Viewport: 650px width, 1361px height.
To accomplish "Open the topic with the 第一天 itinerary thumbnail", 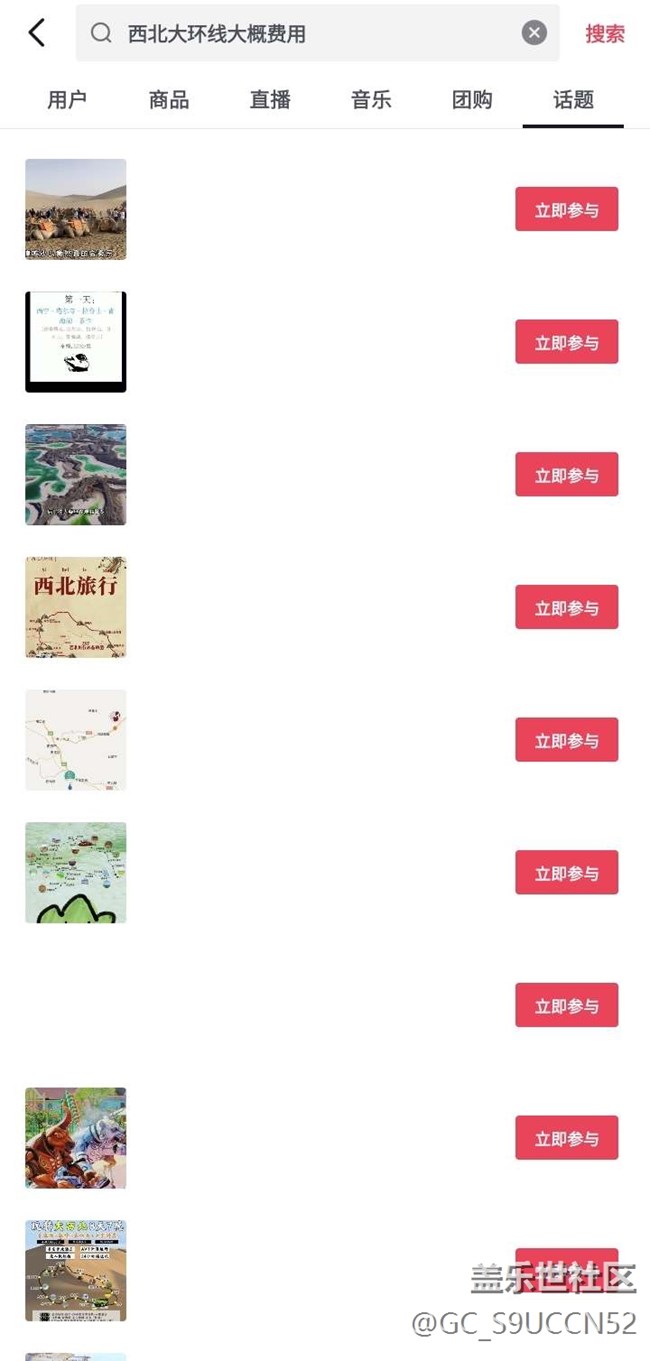I will tap(76, 342).
